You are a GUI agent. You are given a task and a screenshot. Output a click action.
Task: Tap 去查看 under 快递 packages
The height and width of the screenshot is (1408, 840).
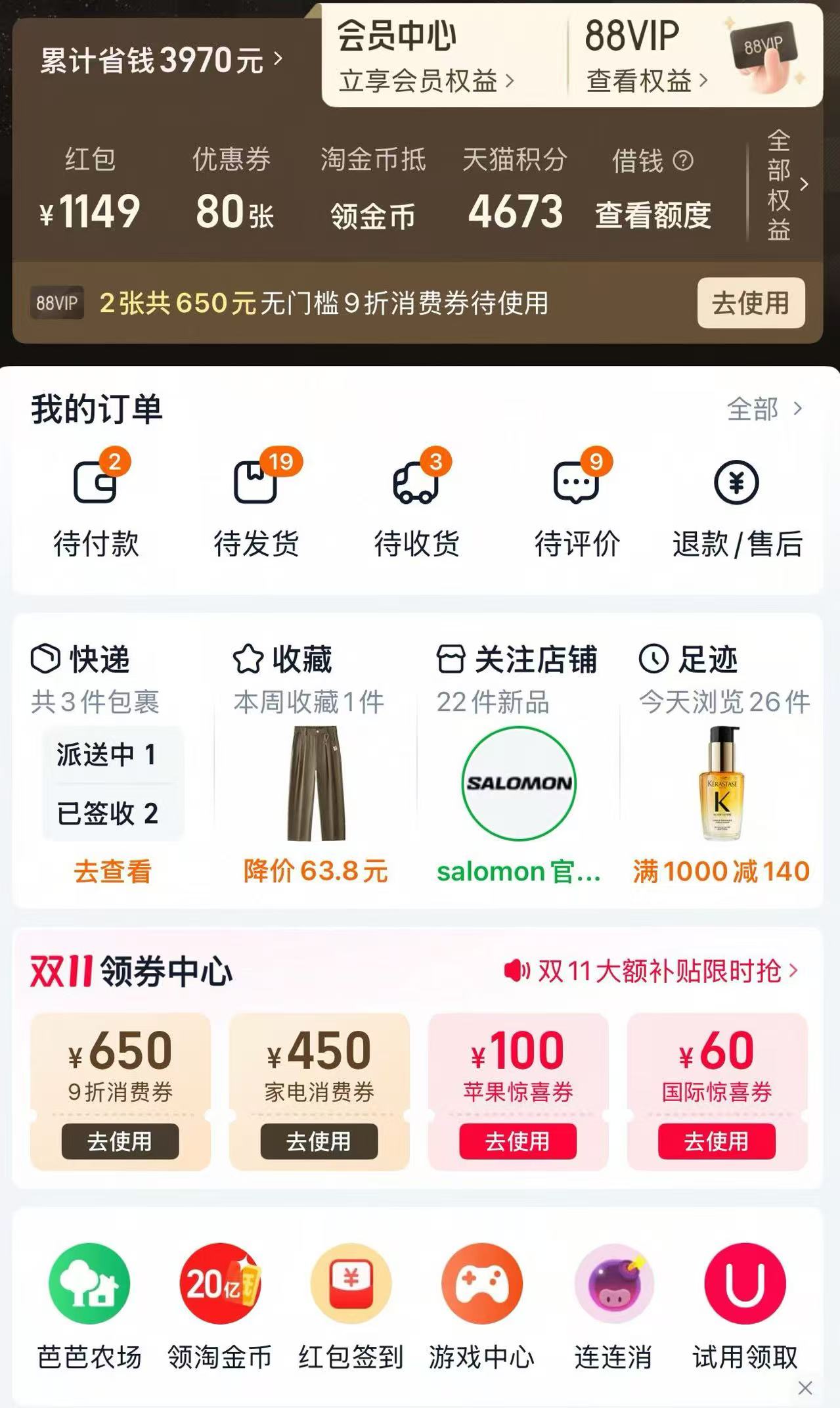point(112,871)
